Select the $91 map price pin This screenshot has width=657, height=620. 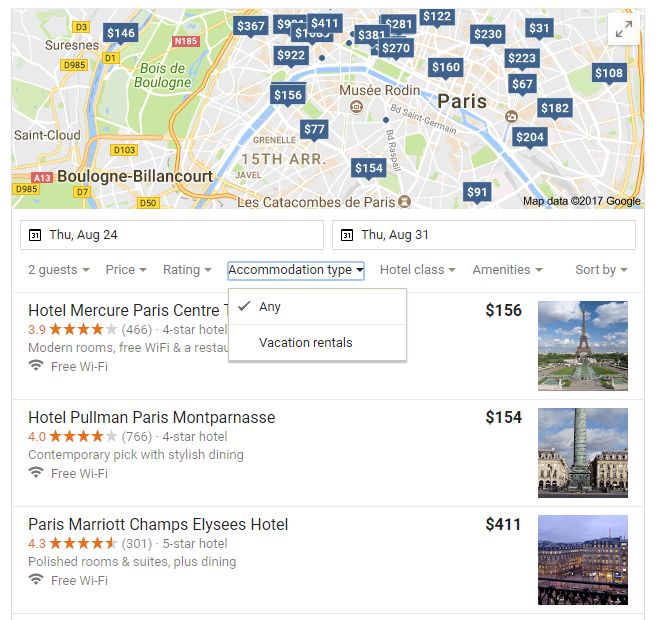tap(477, 191)
